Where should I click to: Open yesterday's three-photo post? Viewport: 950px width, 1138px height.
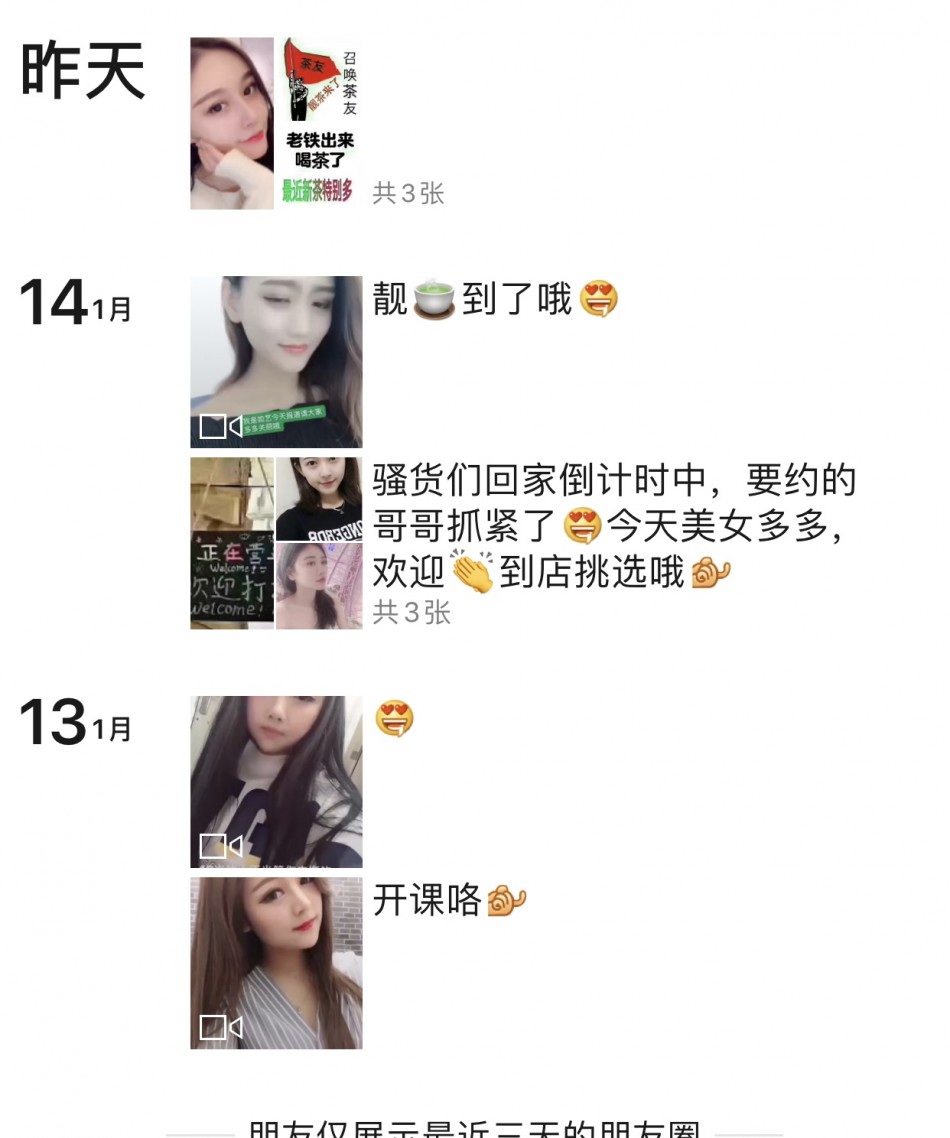pos(274,123)
